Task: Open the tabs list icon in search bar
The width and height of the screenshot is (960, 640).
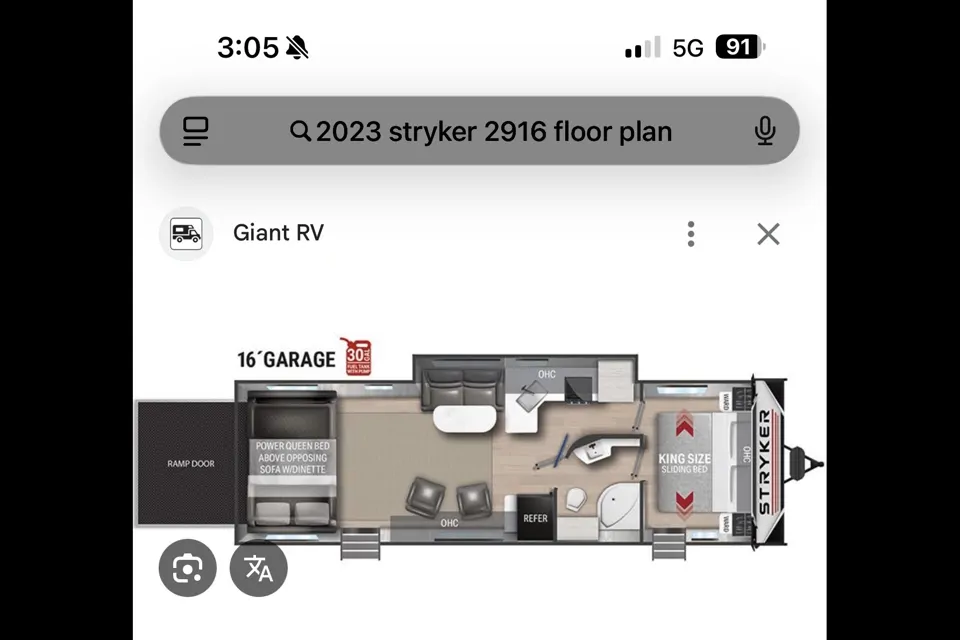Action: click(x=196, y=131)
